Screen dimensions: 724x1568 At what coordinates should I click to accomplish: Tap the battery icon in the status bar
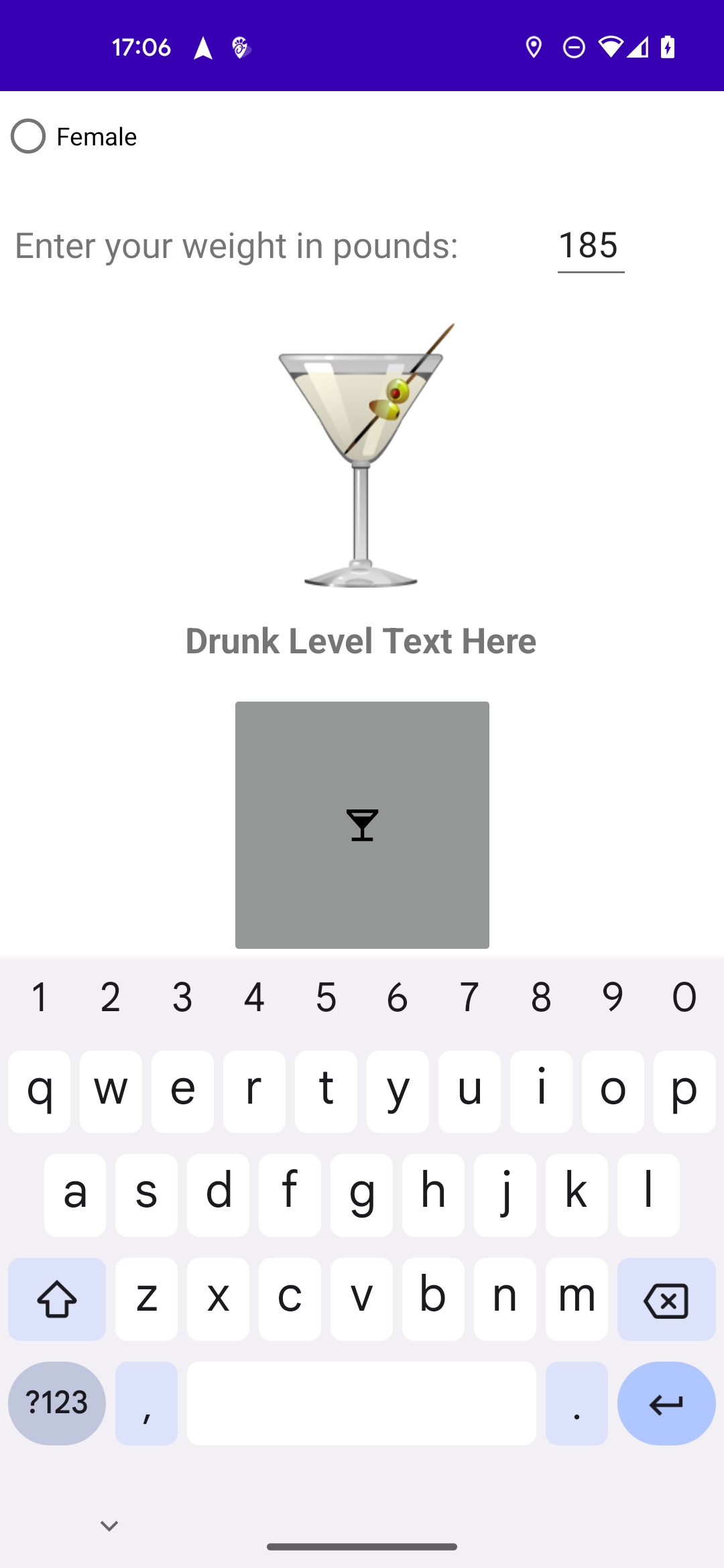[666, 46]
